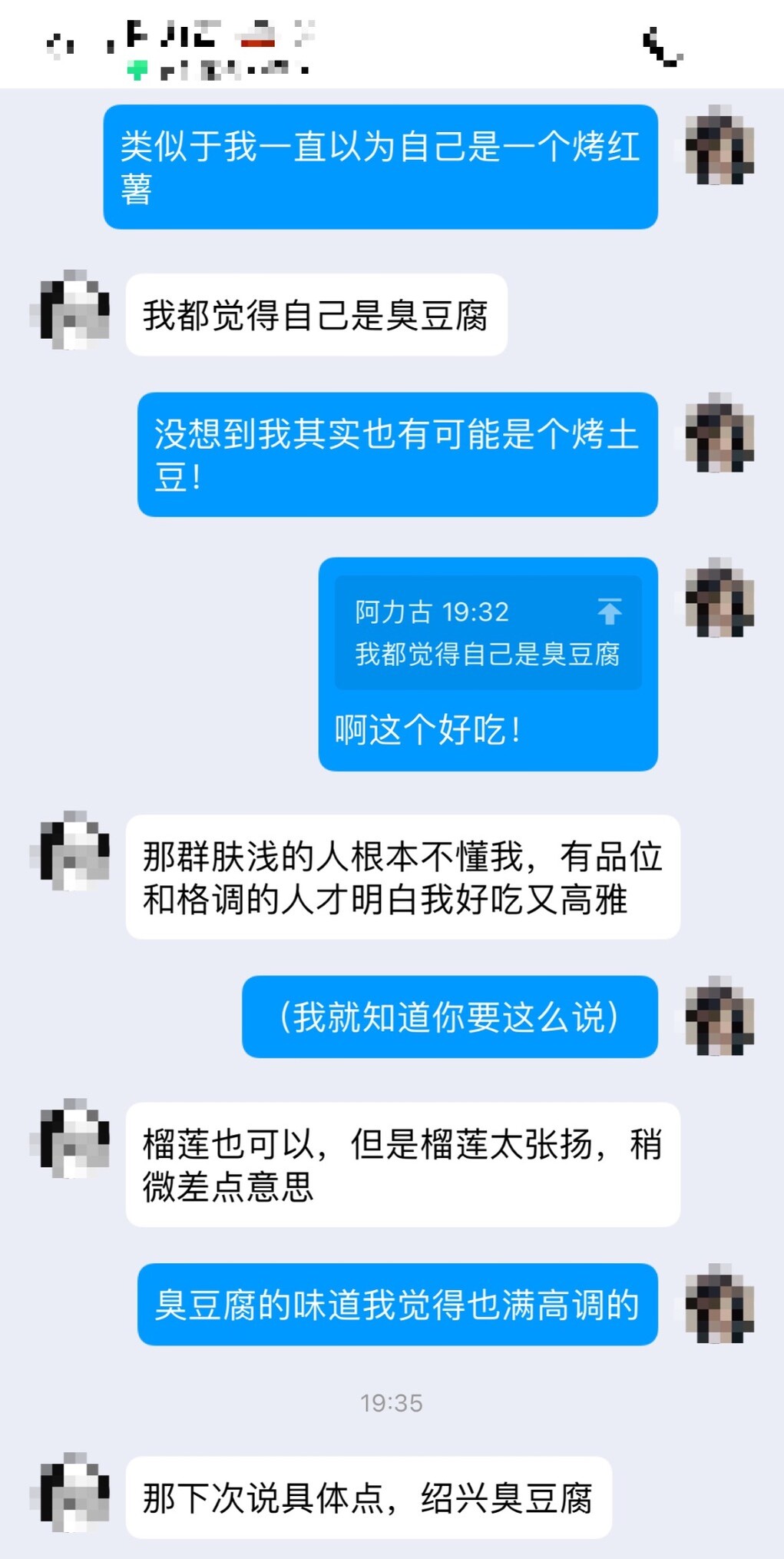Viewport: 784px width, 1559px height.
Task: Open avatar beside 我都觉得自己是臭豆腐 message
Action: point(70,310)
